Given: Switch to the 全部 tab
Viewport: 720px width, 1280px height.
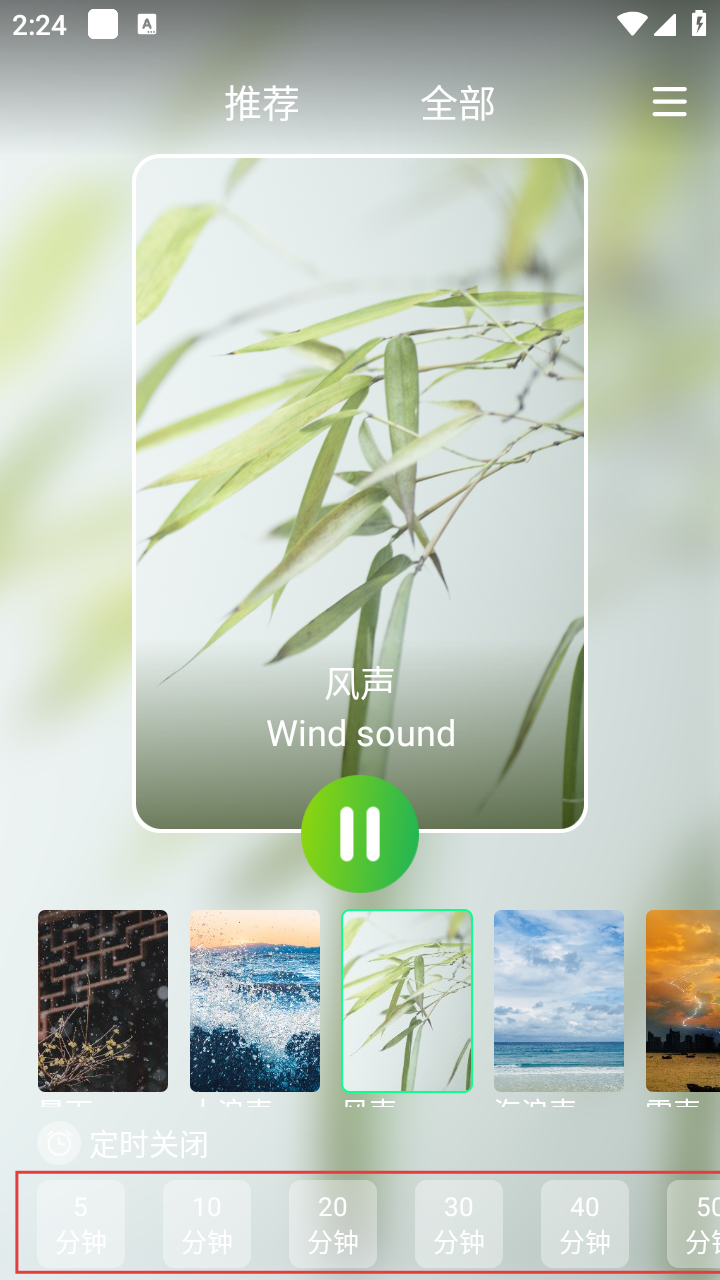Looking at the screenshot, I should [x=458, y=103].
